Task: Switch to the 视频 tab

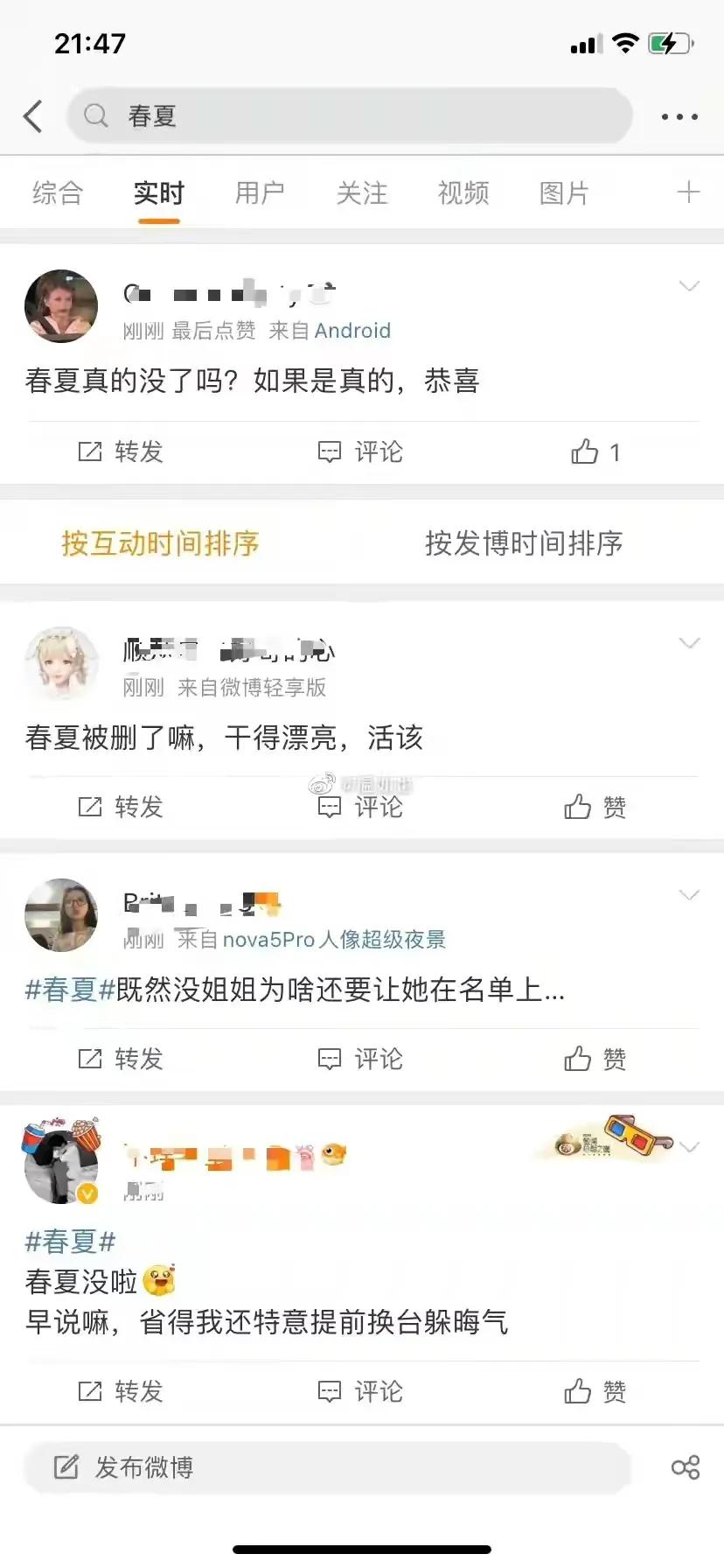Action: (463, 193)
